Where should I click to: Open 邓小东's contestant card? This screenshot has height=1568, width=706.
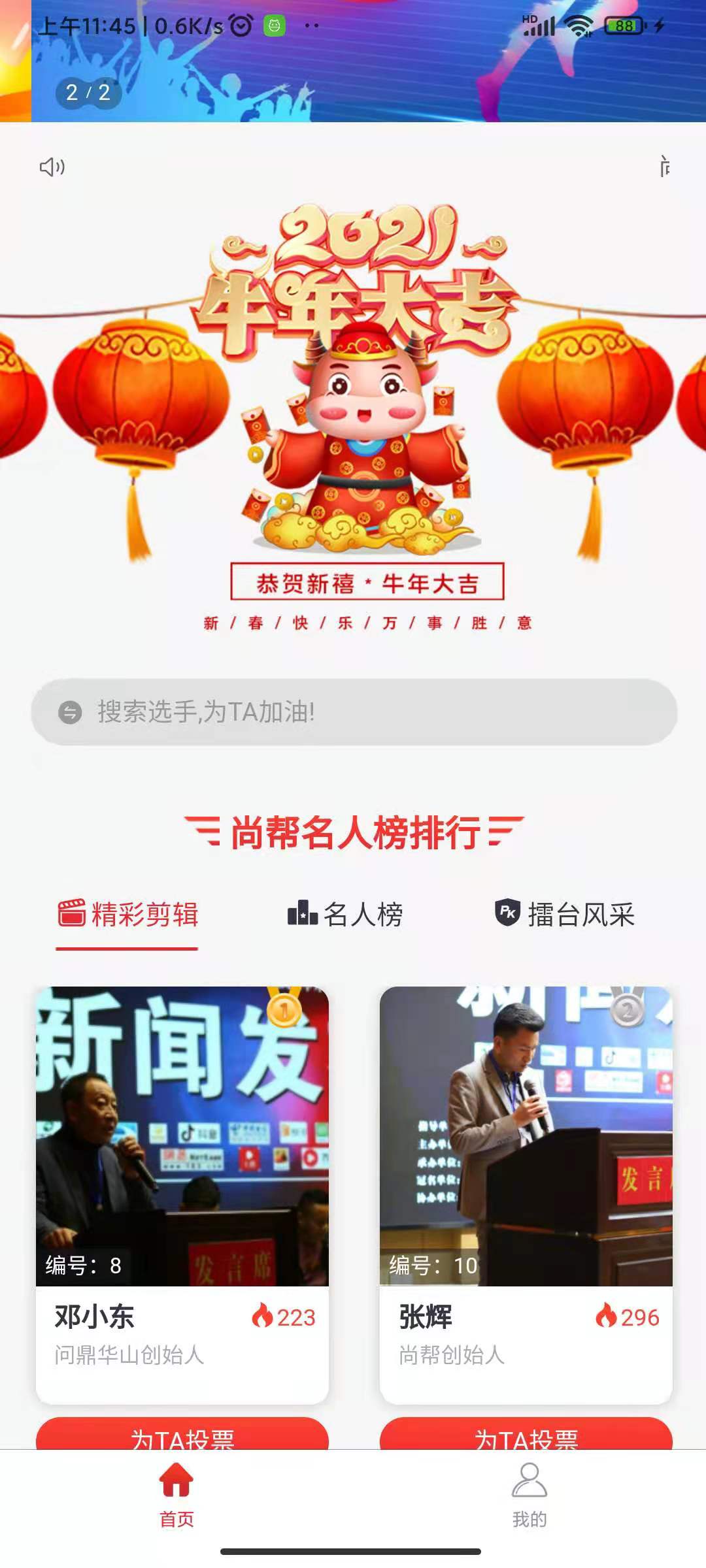(x=182, y=1195)
